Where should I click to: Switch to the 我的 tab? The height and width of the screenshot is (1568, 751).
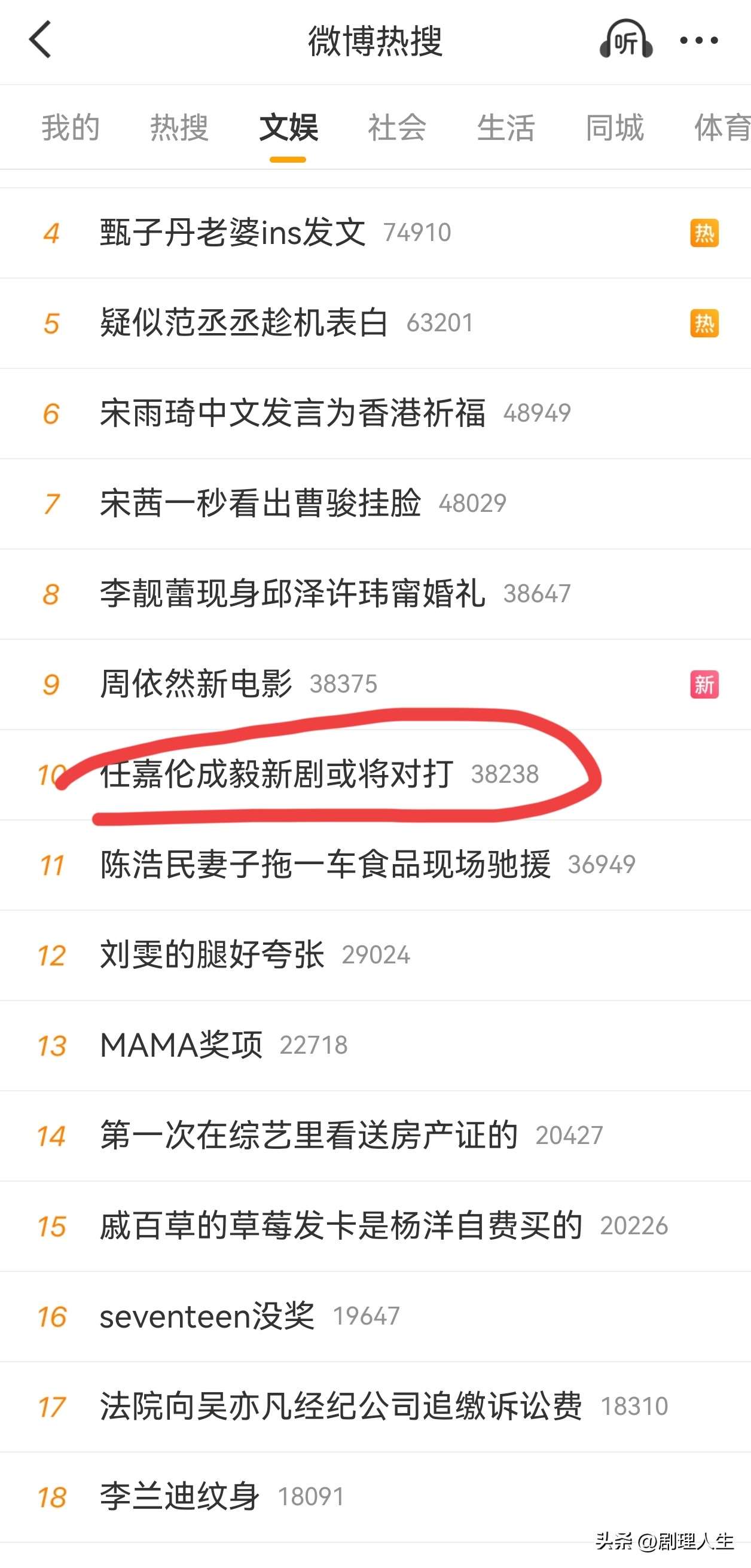[71, 128]
